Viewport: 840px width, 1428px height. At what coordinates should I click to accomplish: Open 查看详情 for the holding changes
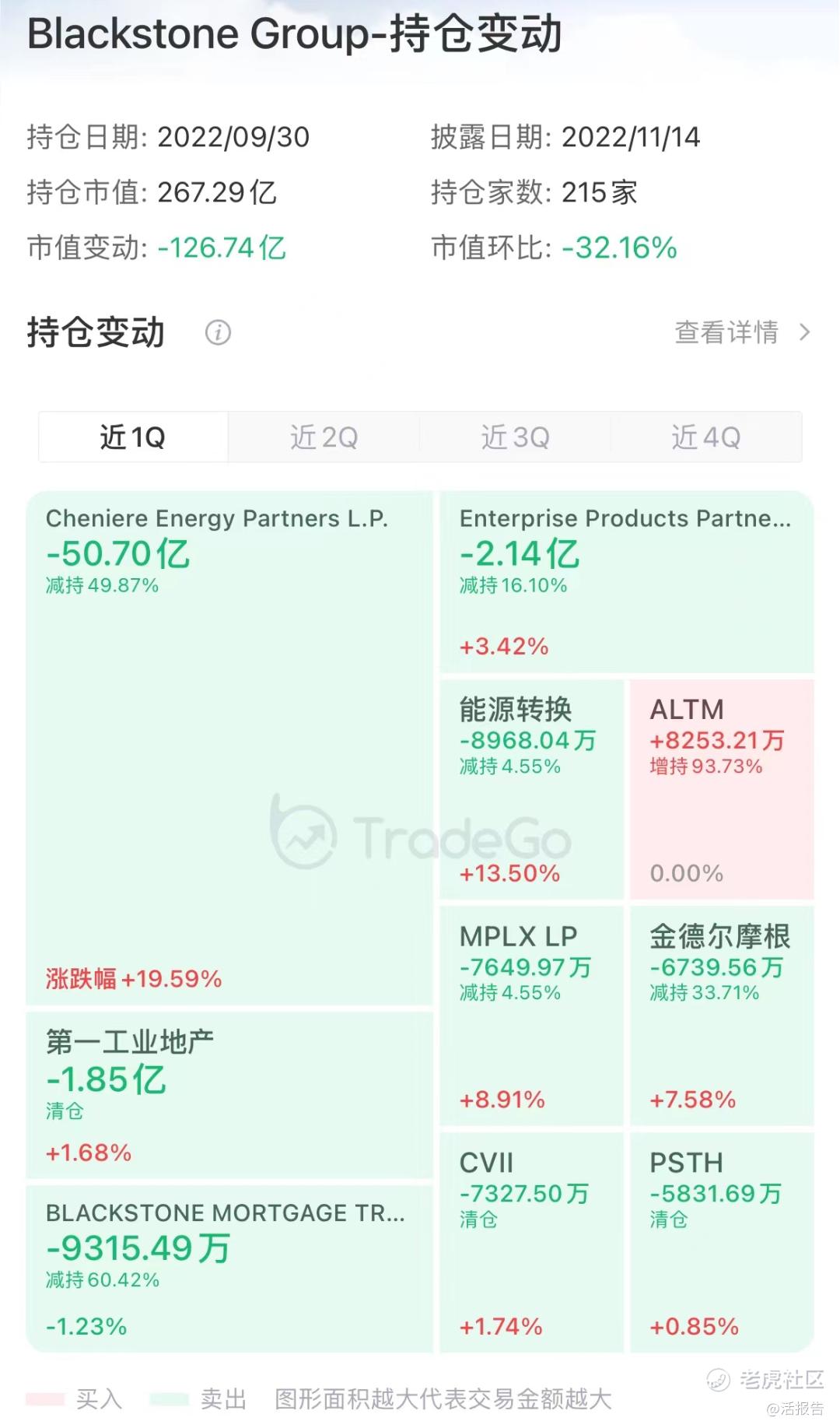(742, 332)
